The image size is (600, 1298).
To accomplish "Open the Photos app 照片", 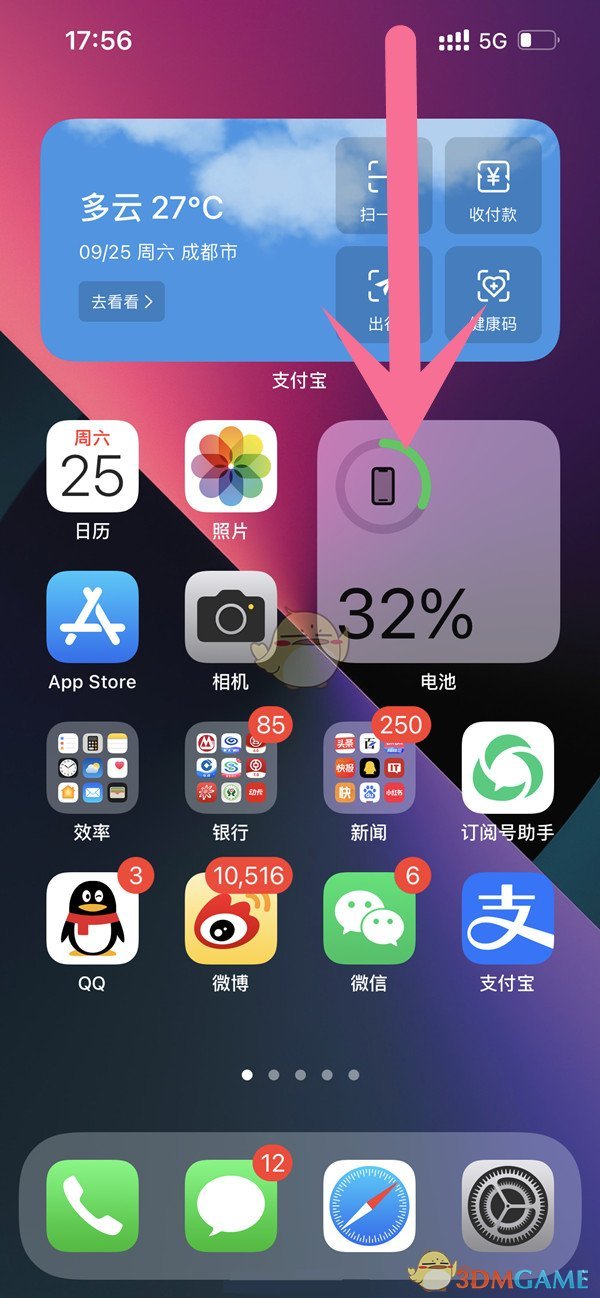I will [231, 467].
